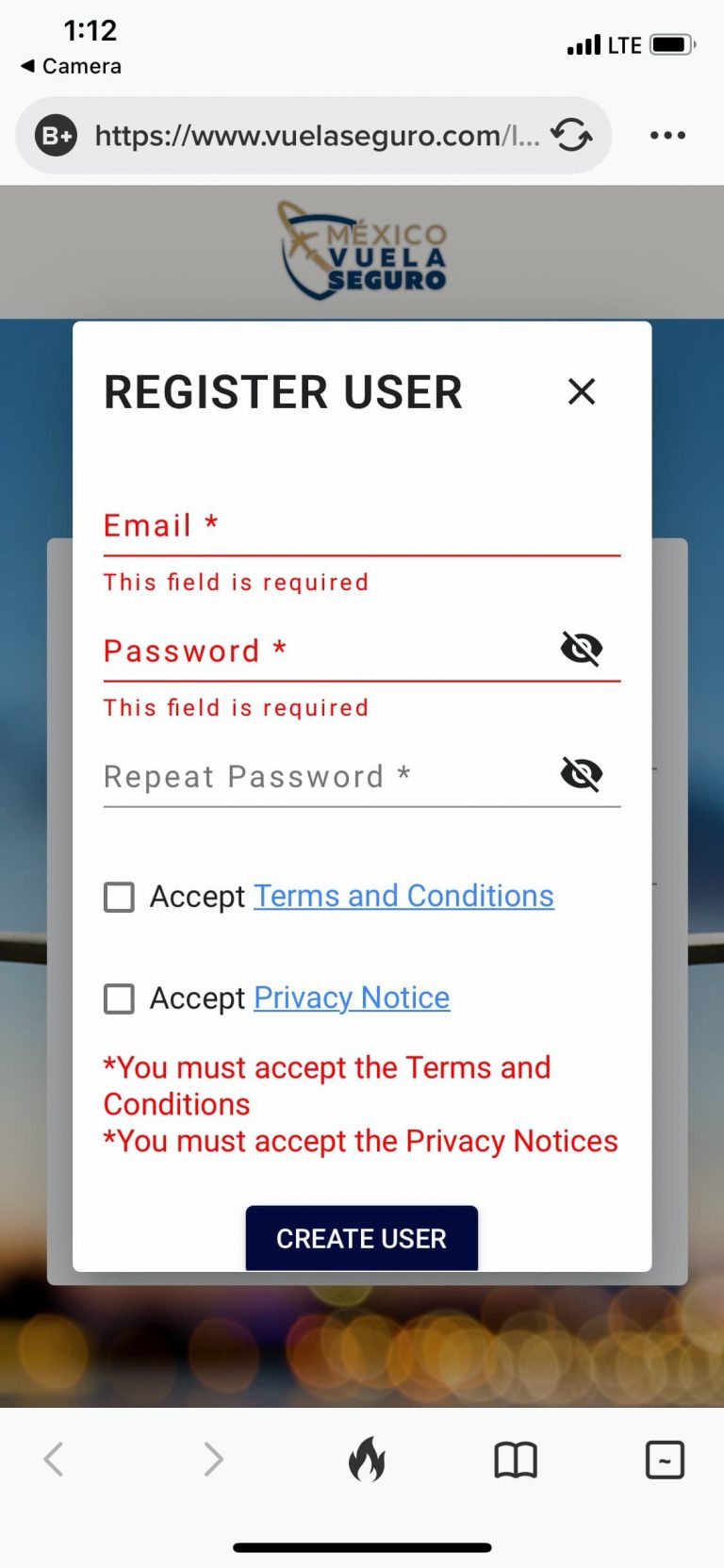724x1568 pixels.
Task: Reload the page from the address bar
Action: [x=571, y=135]
